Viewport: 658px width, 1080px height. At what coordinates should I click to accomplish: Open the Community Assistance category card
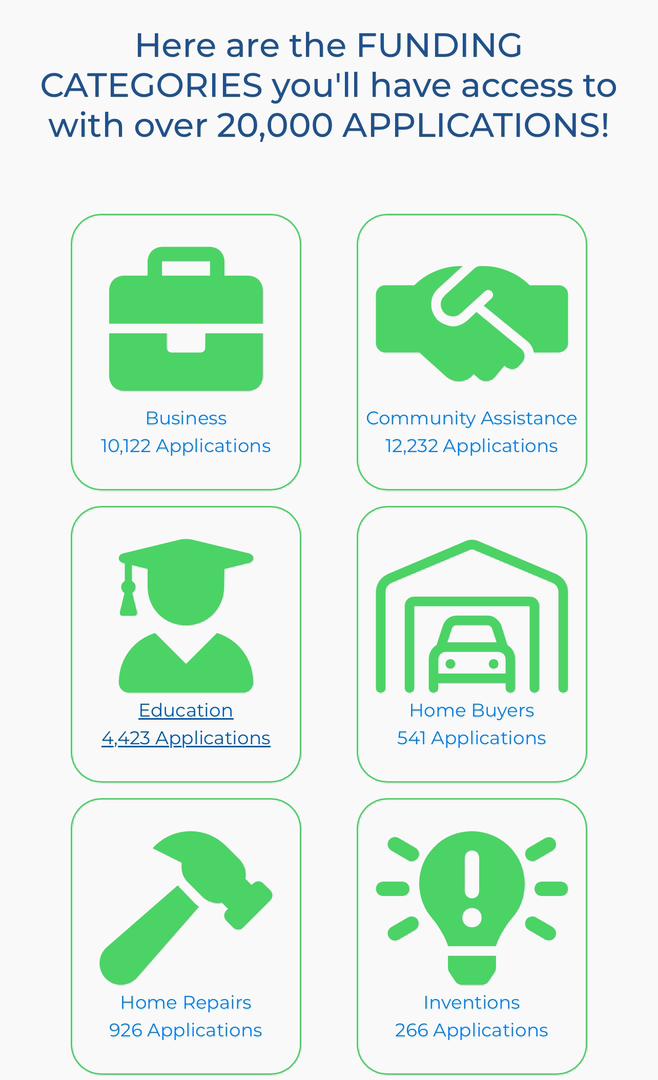(472, 352)
